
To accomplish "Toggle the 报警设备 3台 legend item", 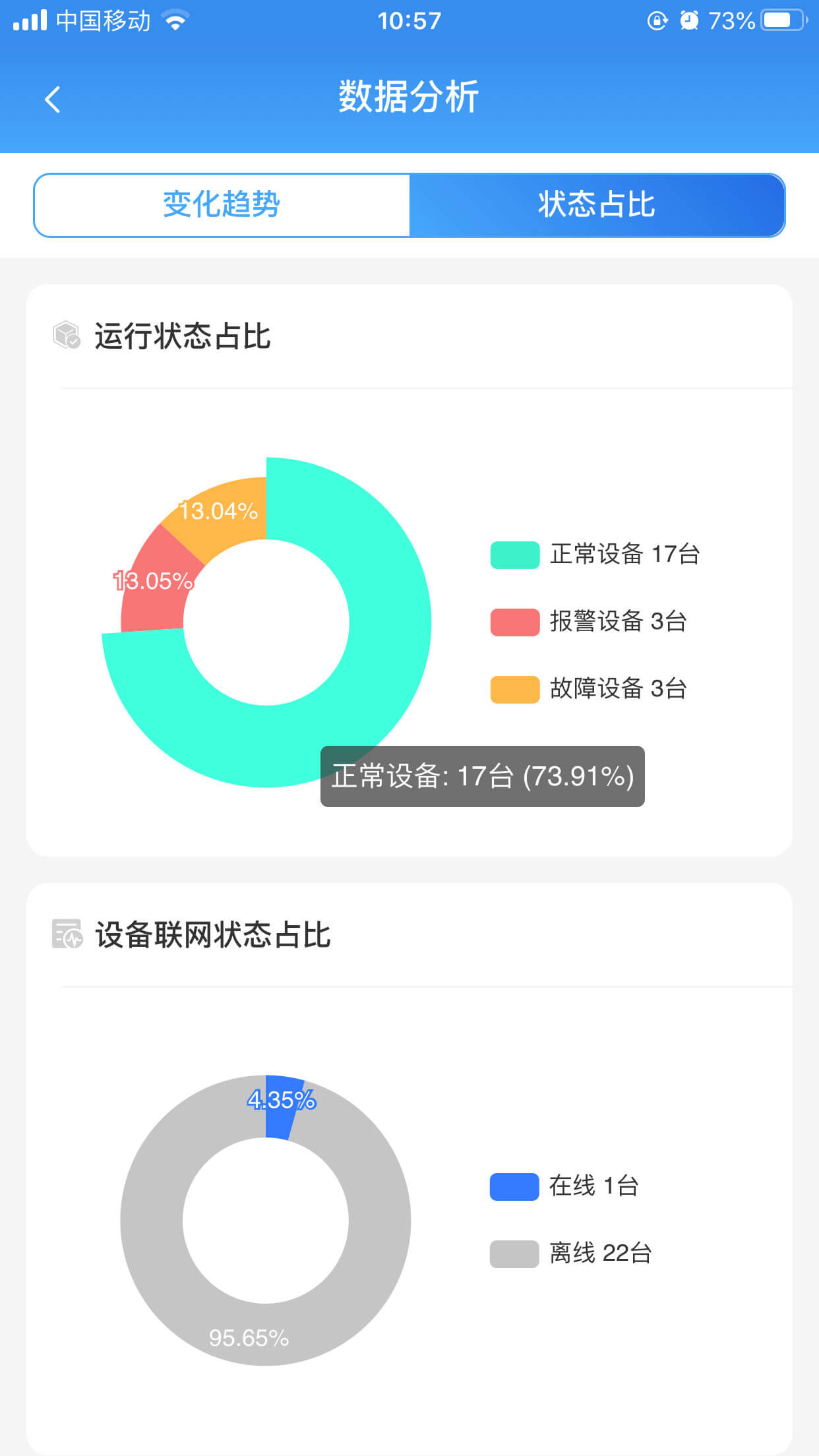I will point(588,622).
